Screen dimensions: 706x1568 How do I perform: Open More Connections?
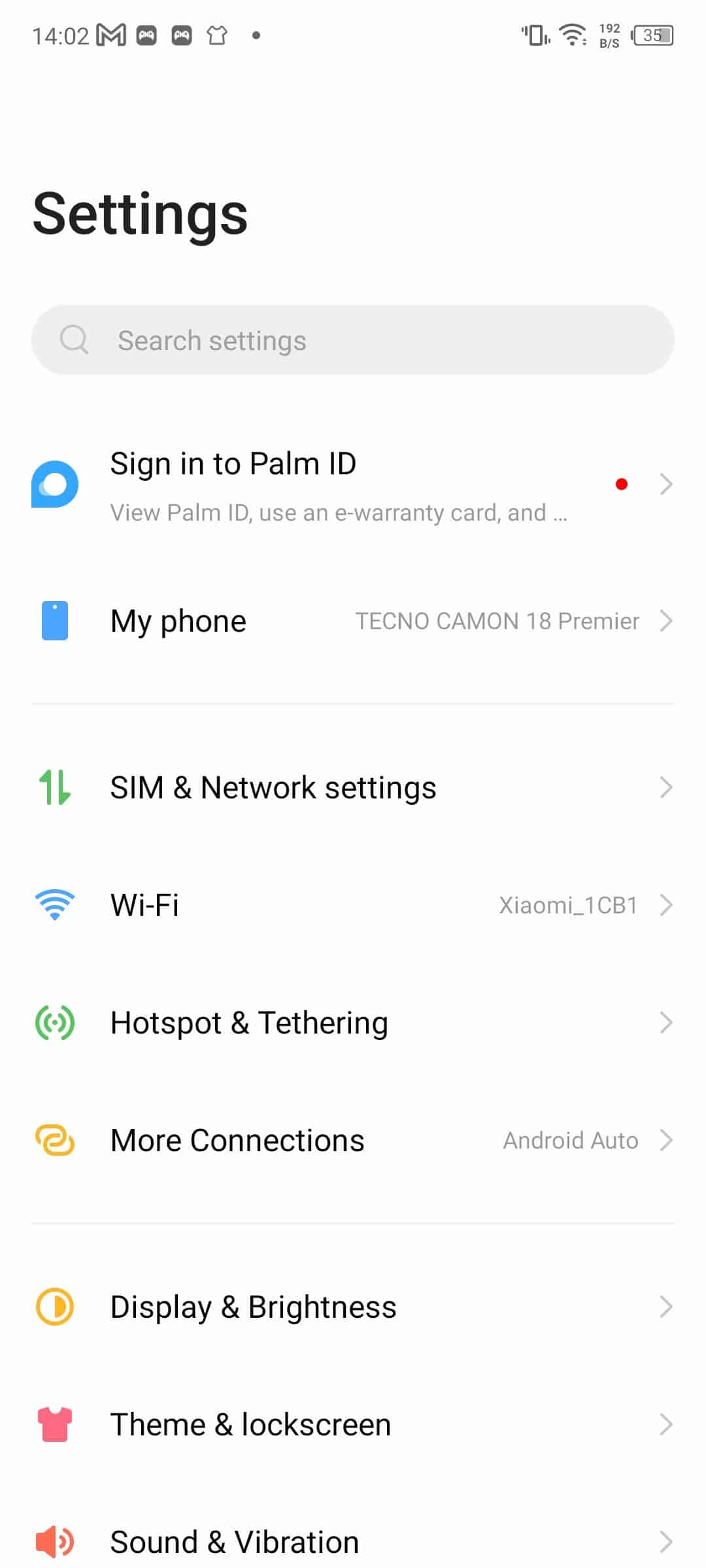pyautogui.click(x=353, y=1140)
